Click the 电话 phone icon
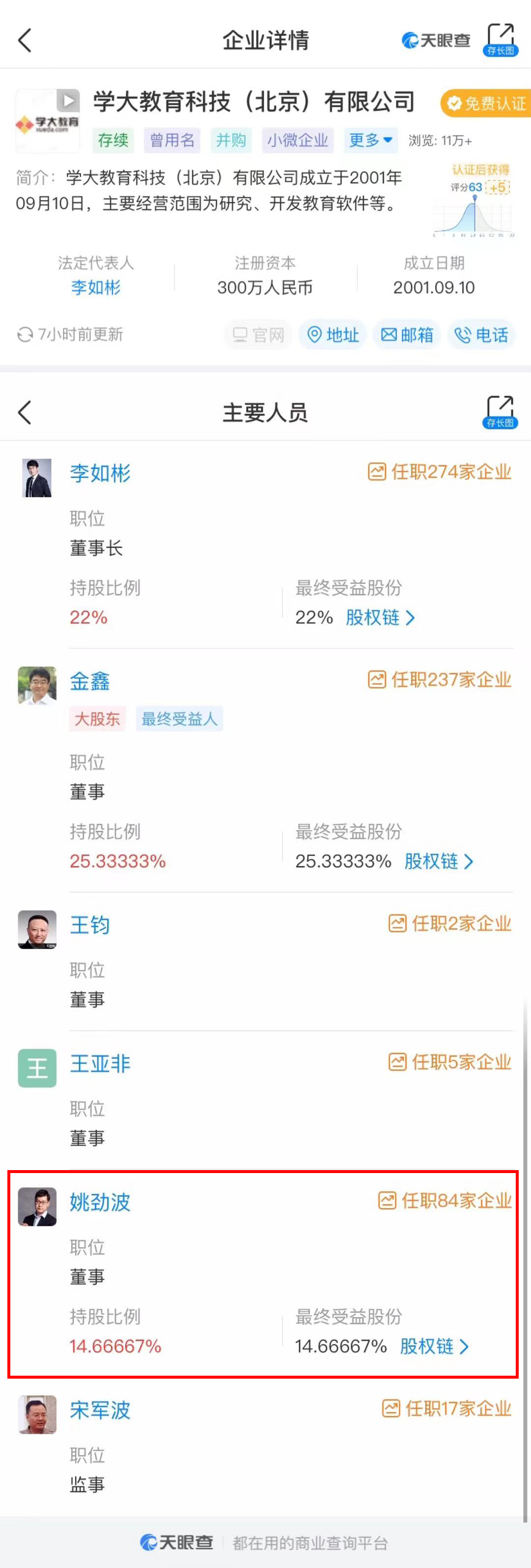Image resolution: width=531 pixels, height=1568 pixels. coord(480,335)
